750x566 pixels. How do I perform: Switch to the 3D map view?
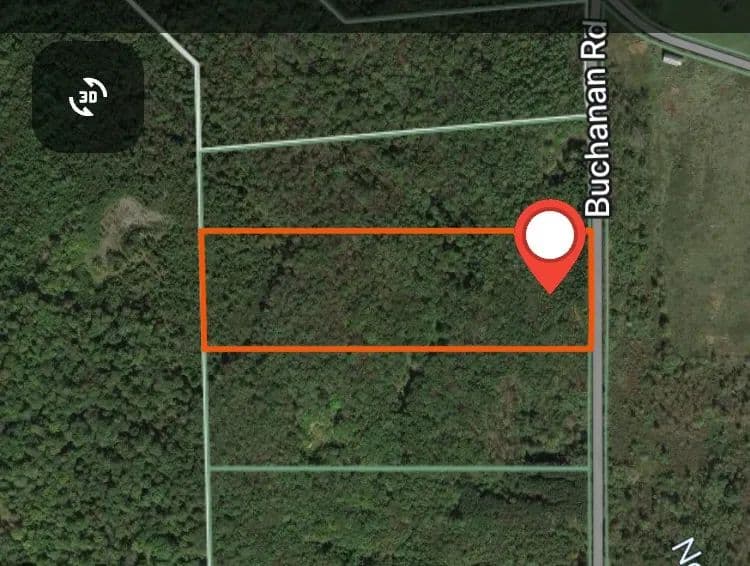88,96
